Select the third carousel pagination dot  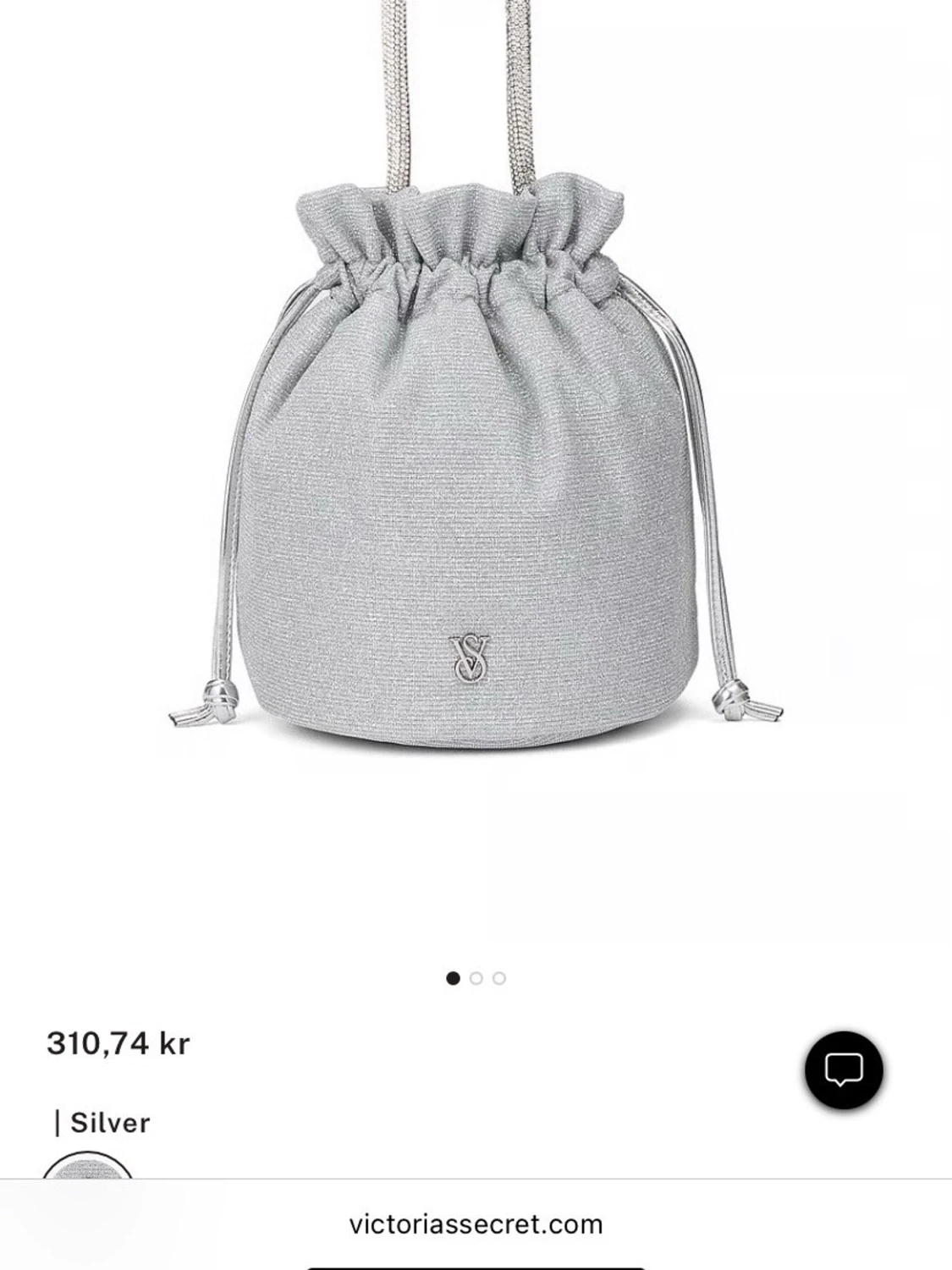point(499,976)
